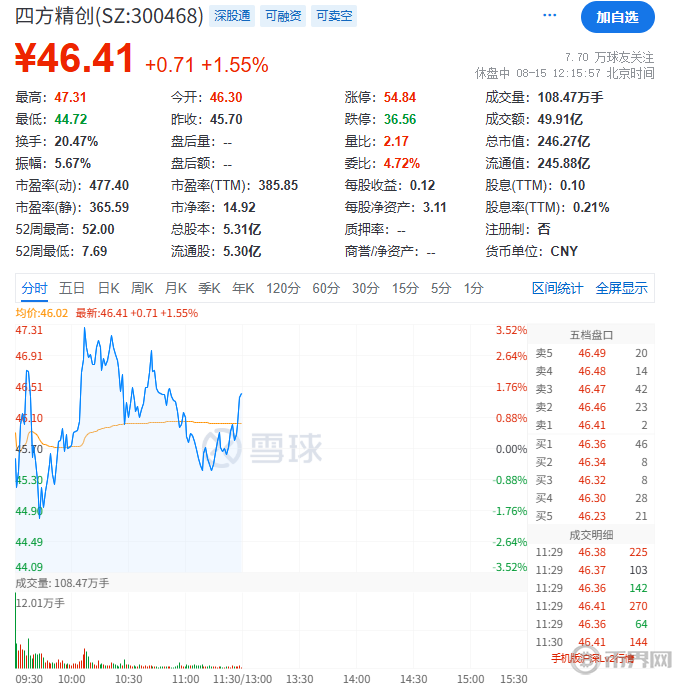Tap the 可融资 tag
The image size is (683, 687).
(x=283, y=16)
